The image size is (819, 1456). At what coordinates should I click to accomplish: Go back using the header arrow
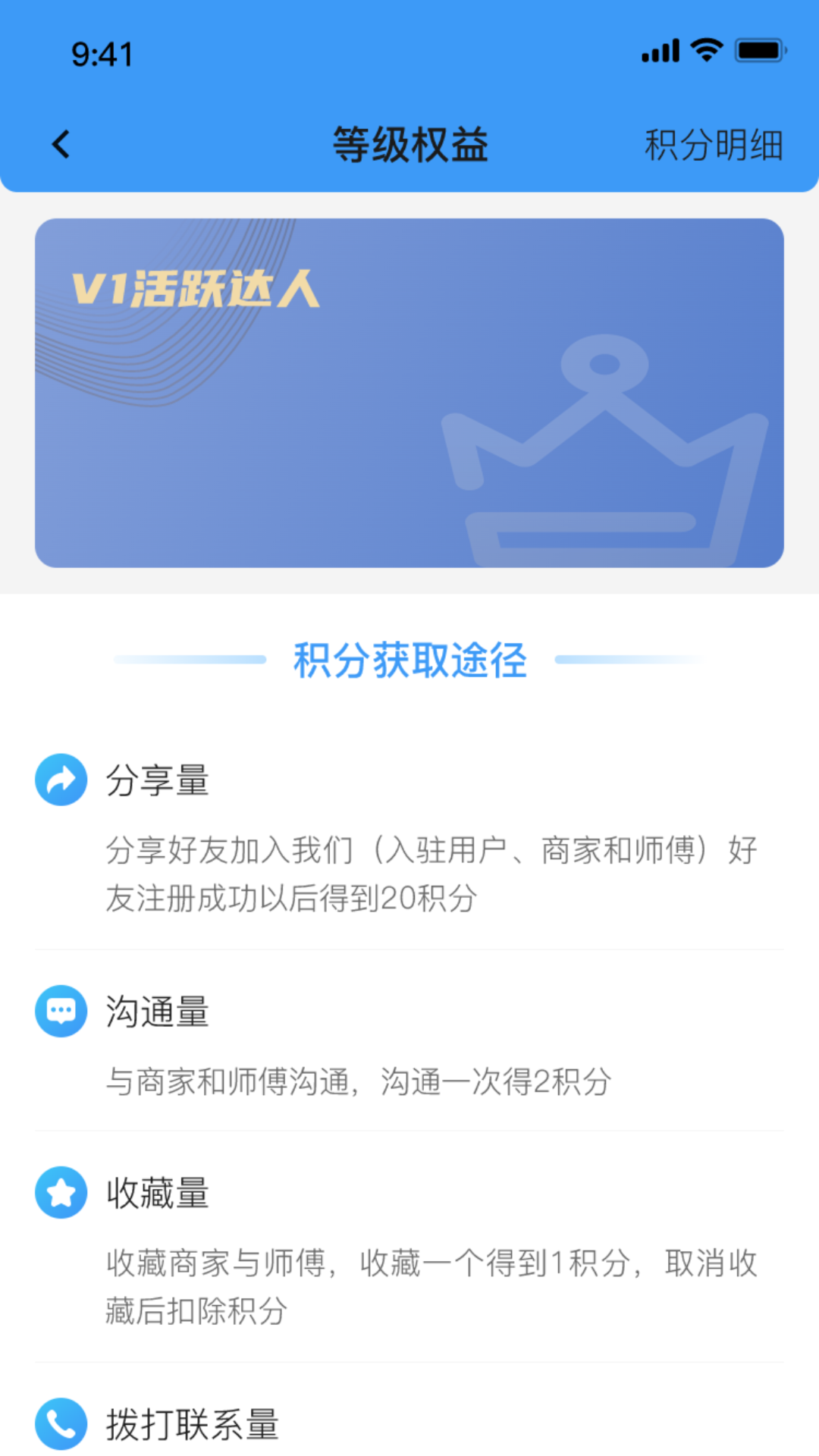[x=61, y=144]
